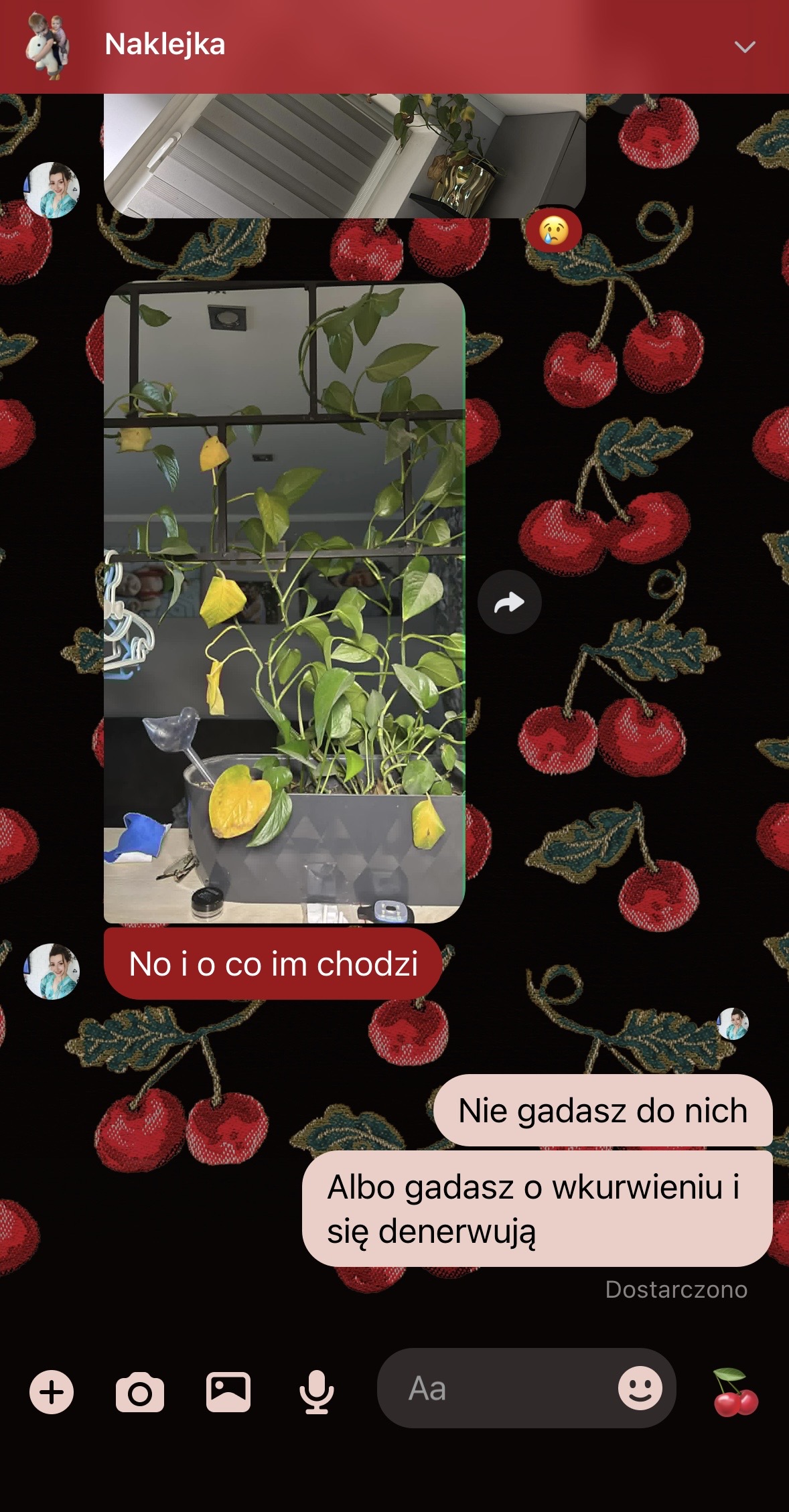The width and height of the screenshot is (789, 1512).
Task: Open the emoji smiley picker
Action: 640,1388
